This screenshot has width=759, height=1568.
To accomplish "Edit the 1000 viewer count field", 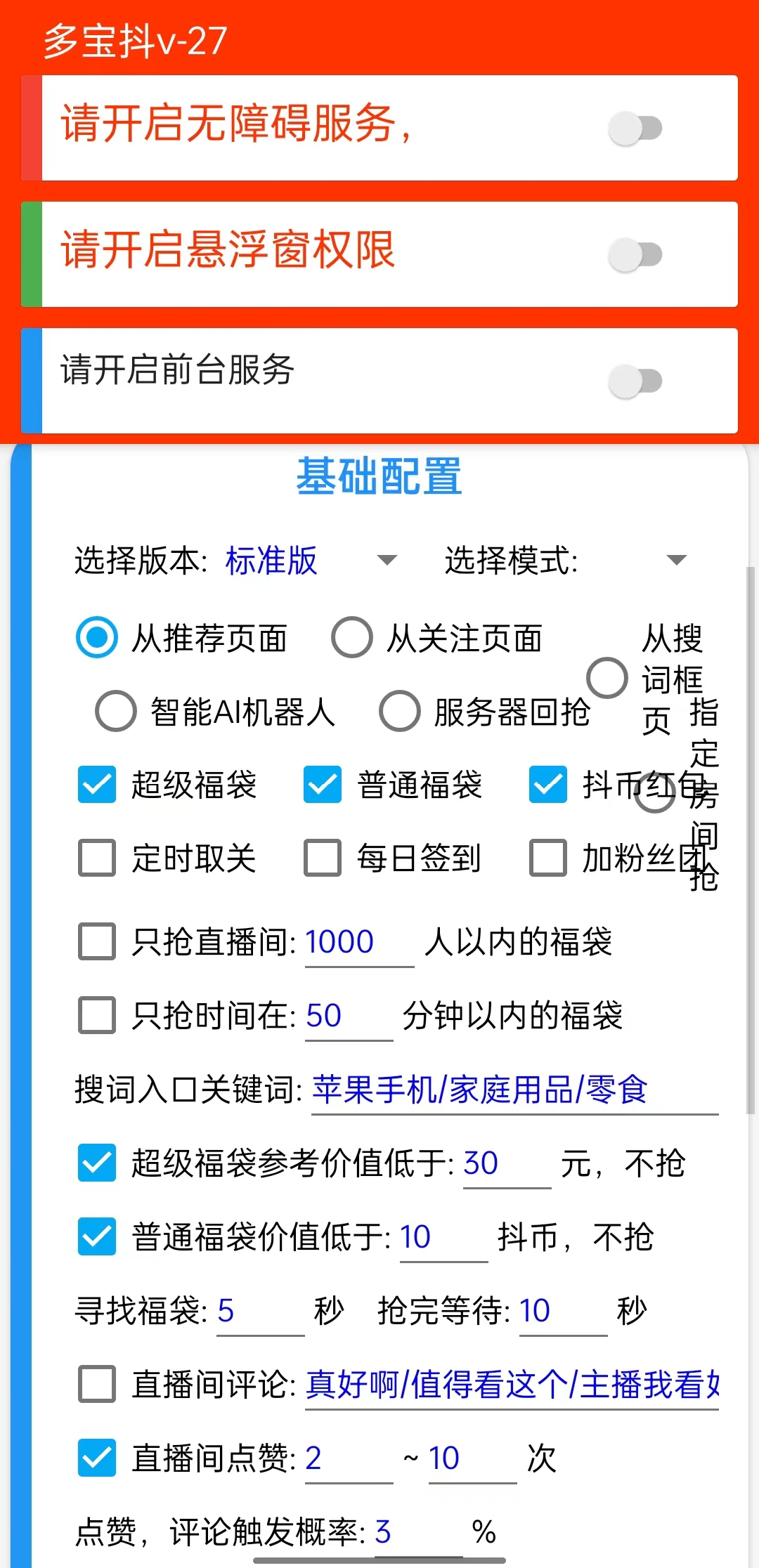I will [358, 943].
